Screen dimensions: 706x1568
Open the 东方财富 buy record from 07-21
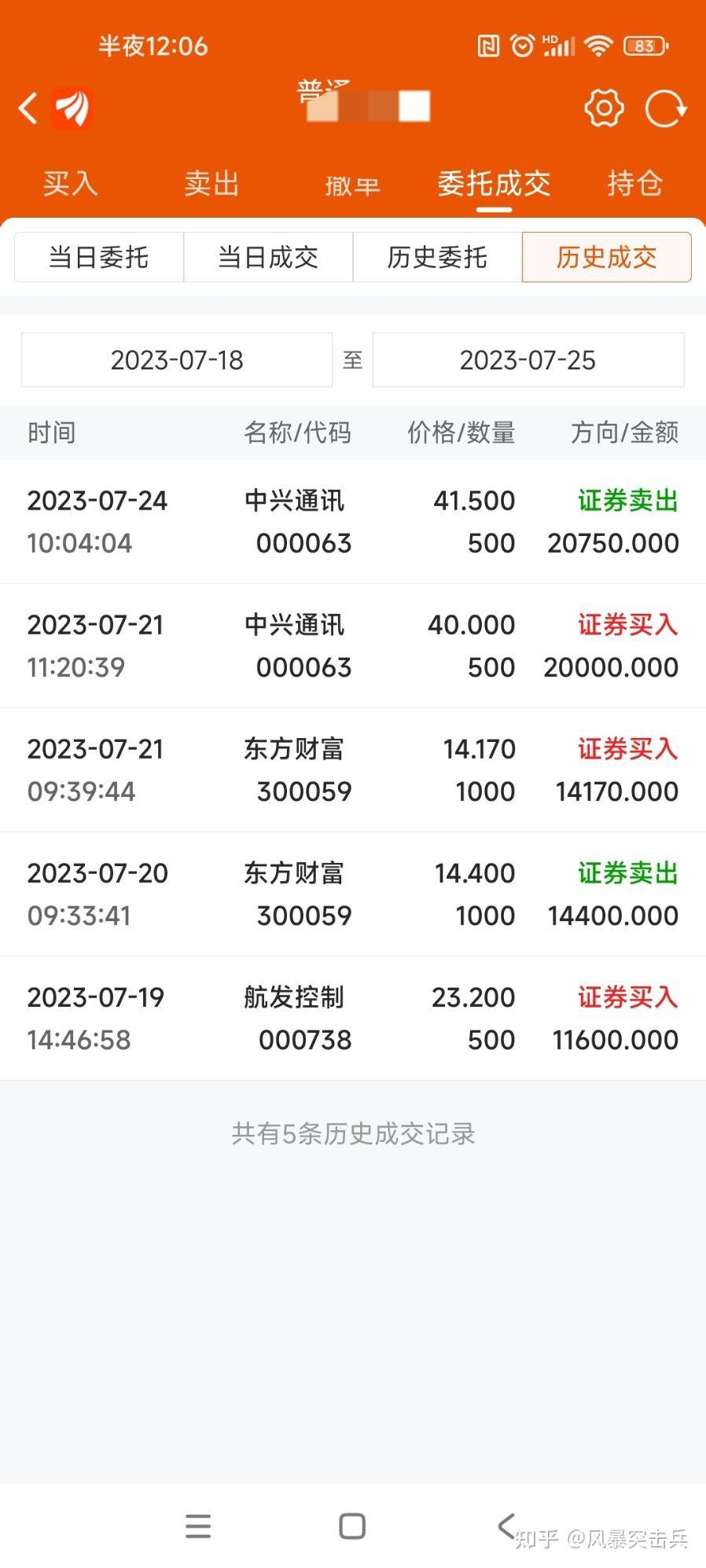tap(353, 770)
